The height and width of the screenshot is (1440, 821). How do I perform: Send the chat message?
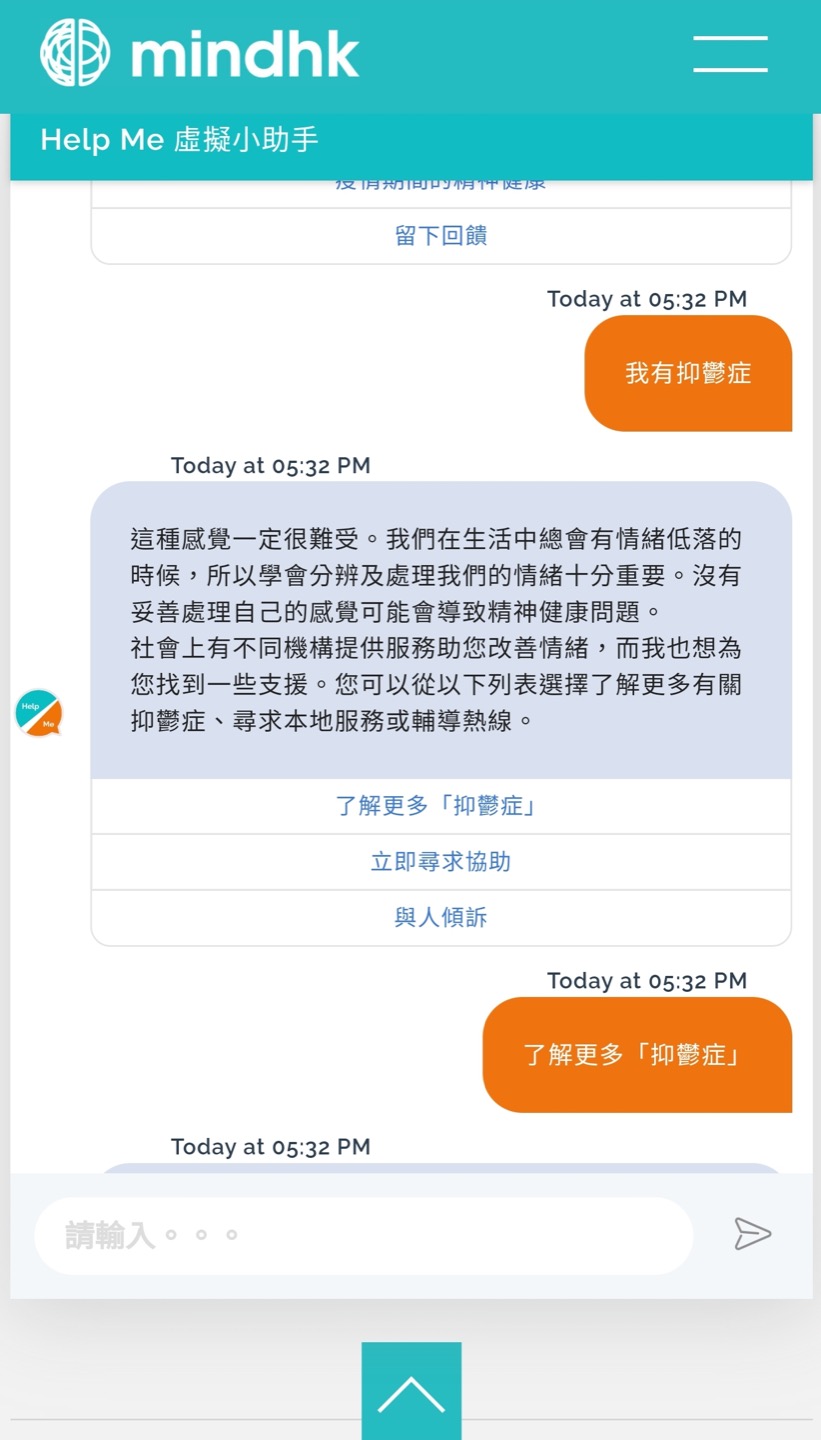[x=752, y=1234]
